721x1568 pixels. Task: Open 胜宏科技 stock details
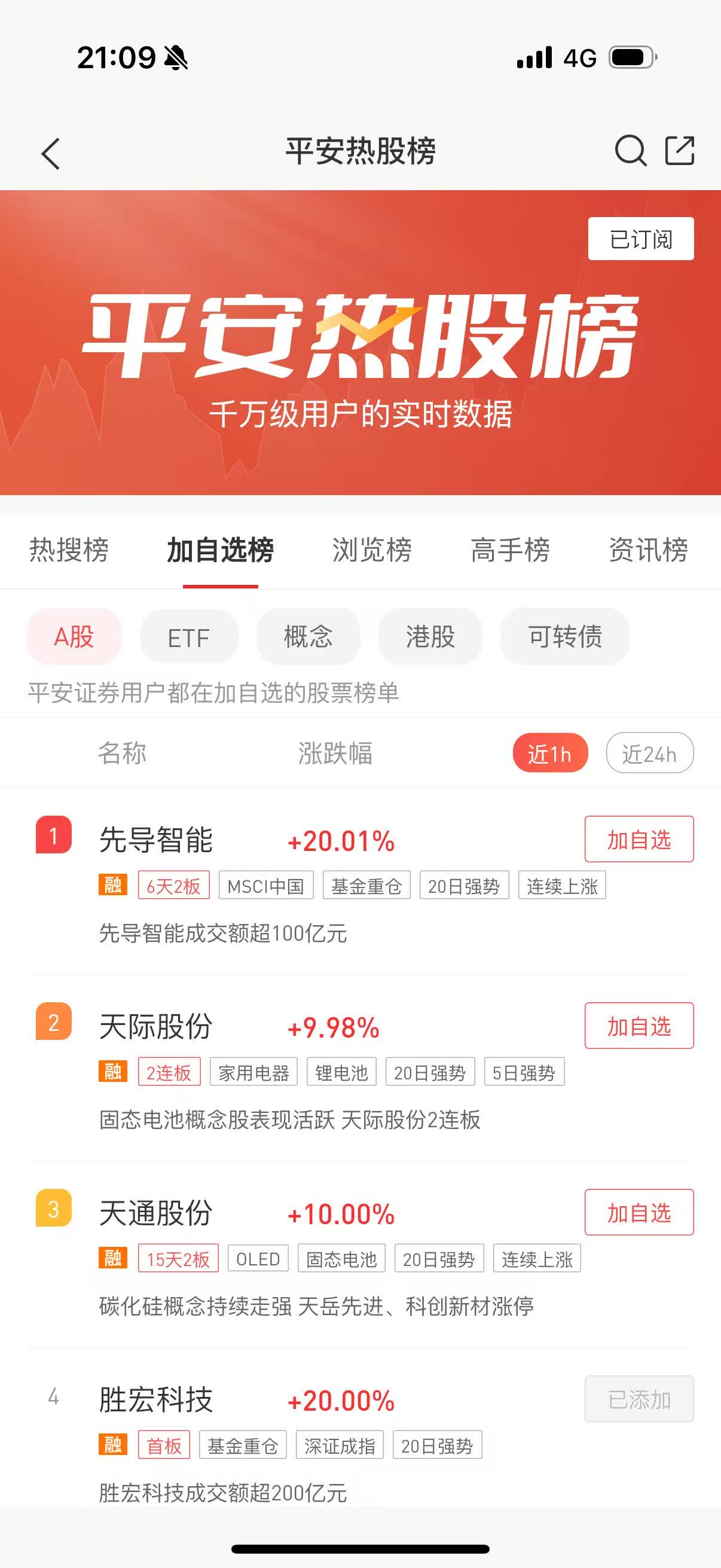pyautogui.click(x=157, y=1399)
